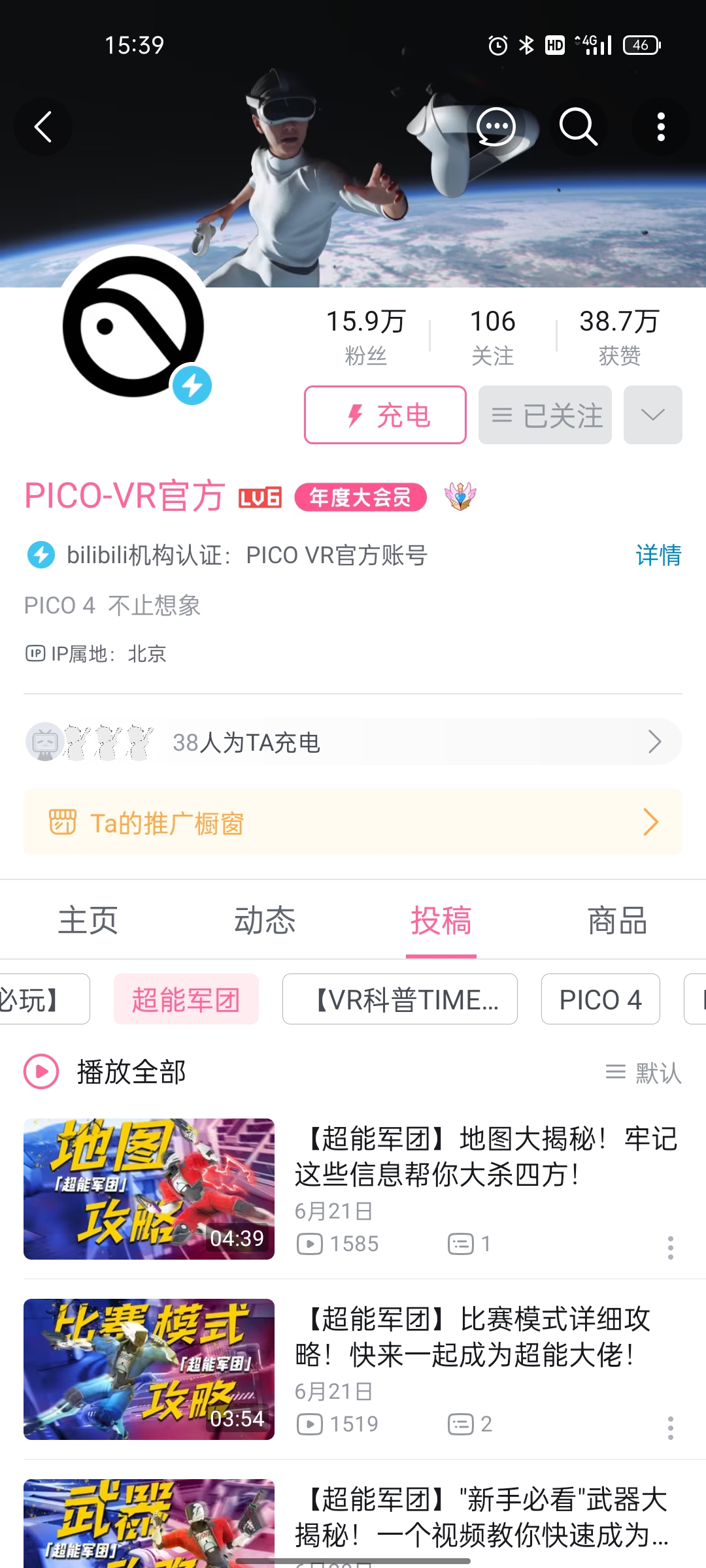The height and width of the screenshot is (1568, 706).
Task: Switch to the 动态 tab
Action: tap(264, 921)
